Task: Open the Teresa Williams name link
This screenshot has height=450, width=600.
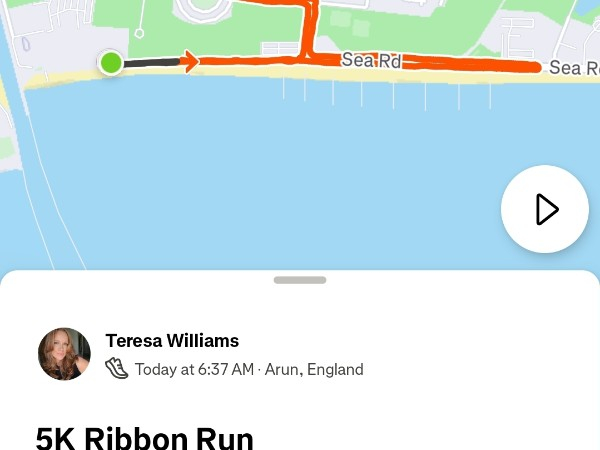Action: click(x=172, y=341)
